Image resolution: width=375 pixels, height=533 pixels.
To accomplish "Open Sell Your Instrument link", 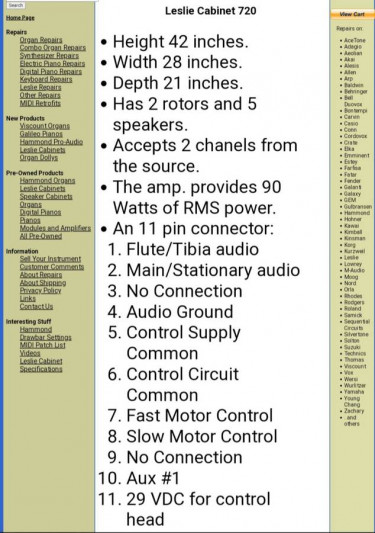I will 50,259.
